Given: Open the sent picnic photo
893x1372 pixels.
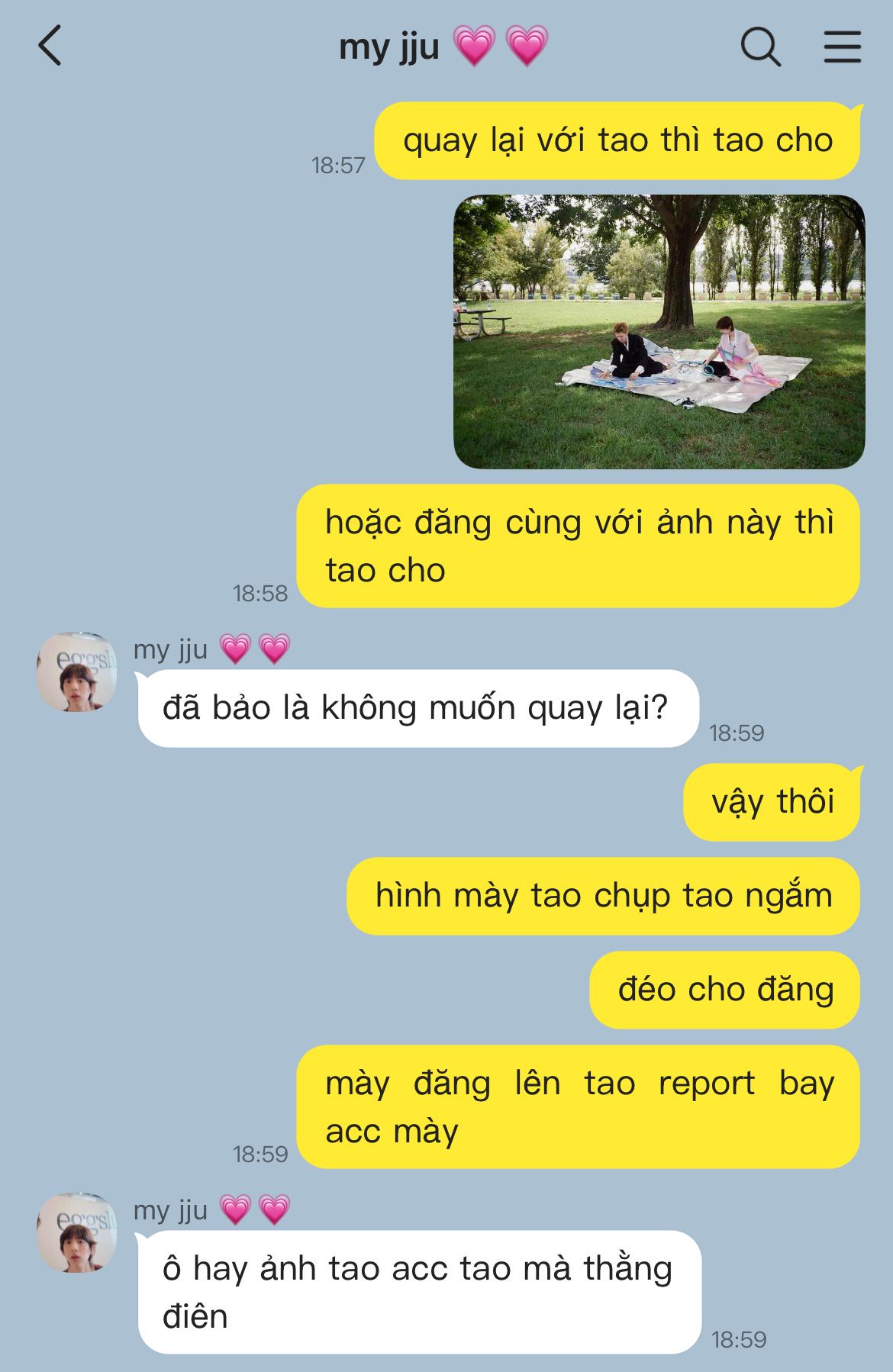Looking at the screenshot, I should (659, 331).
